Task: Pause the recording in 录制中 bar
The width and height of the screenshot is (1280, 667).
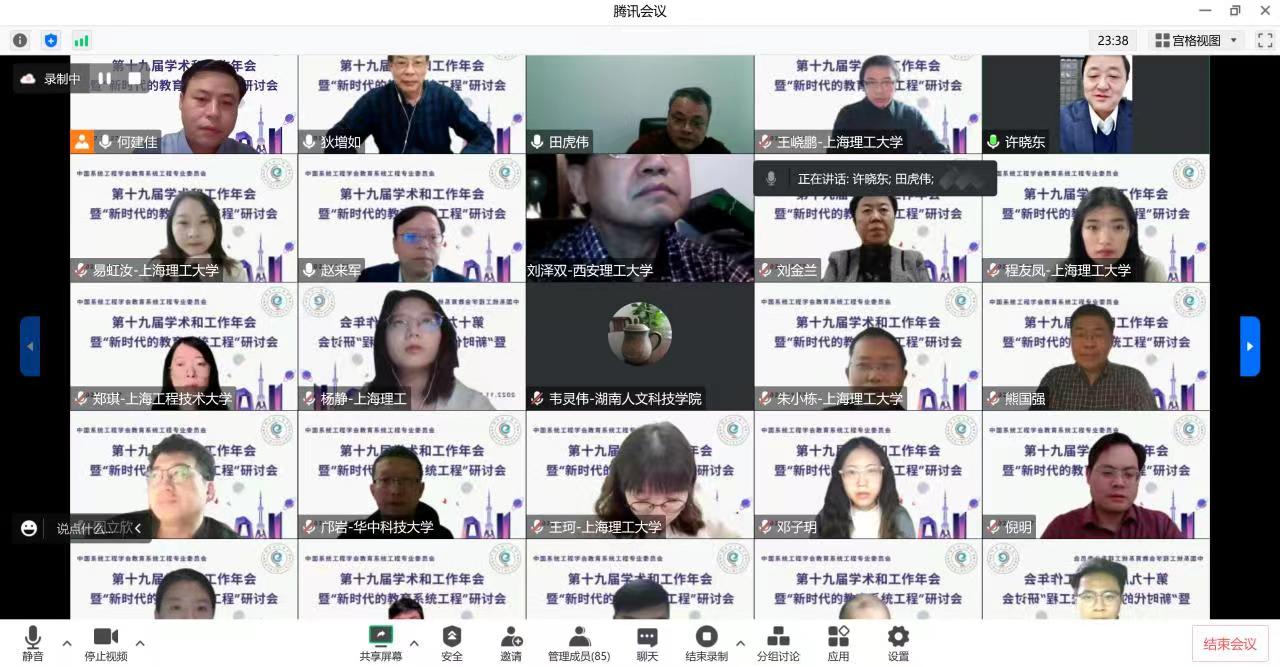Action: click(x=105, y=78)
